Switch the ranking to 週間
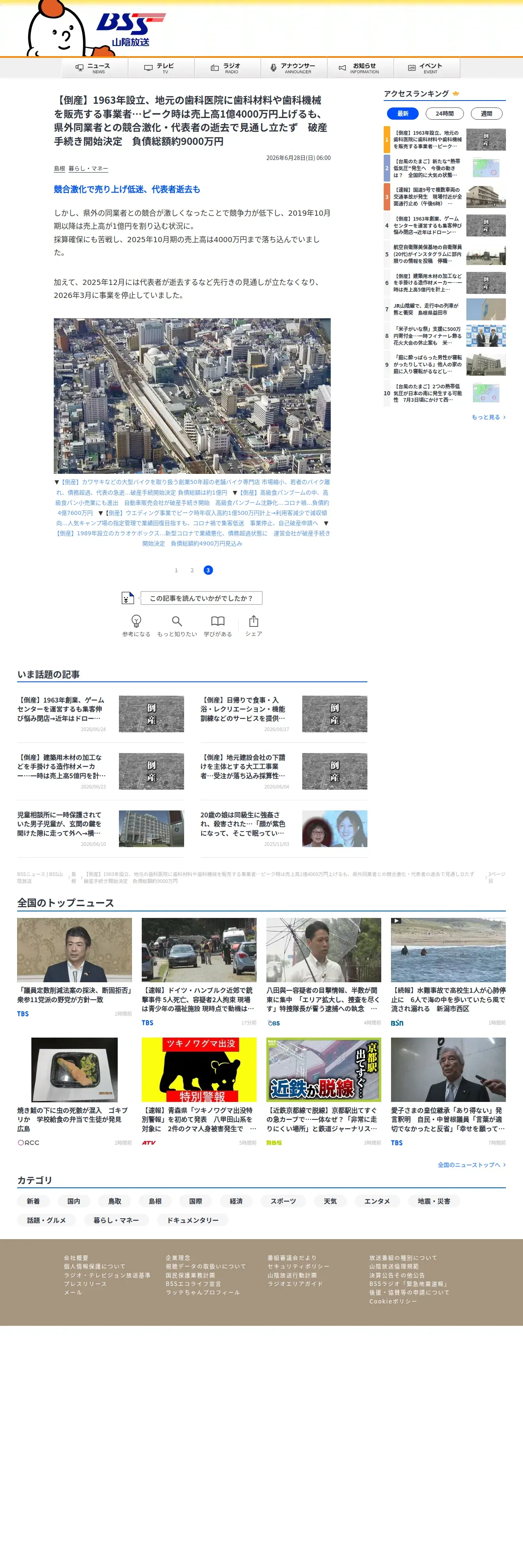 [x=486, y=113]
